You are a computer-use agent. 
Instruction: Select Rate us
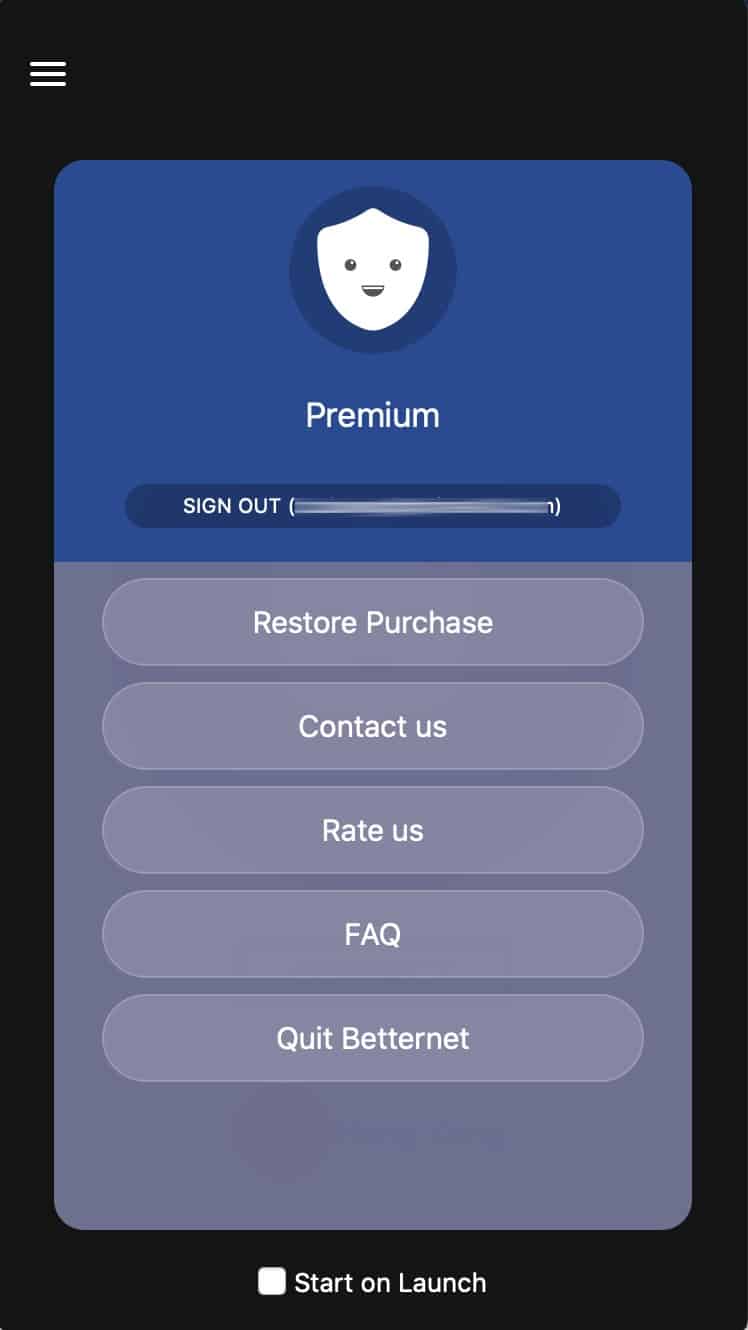tap(372, 830)
